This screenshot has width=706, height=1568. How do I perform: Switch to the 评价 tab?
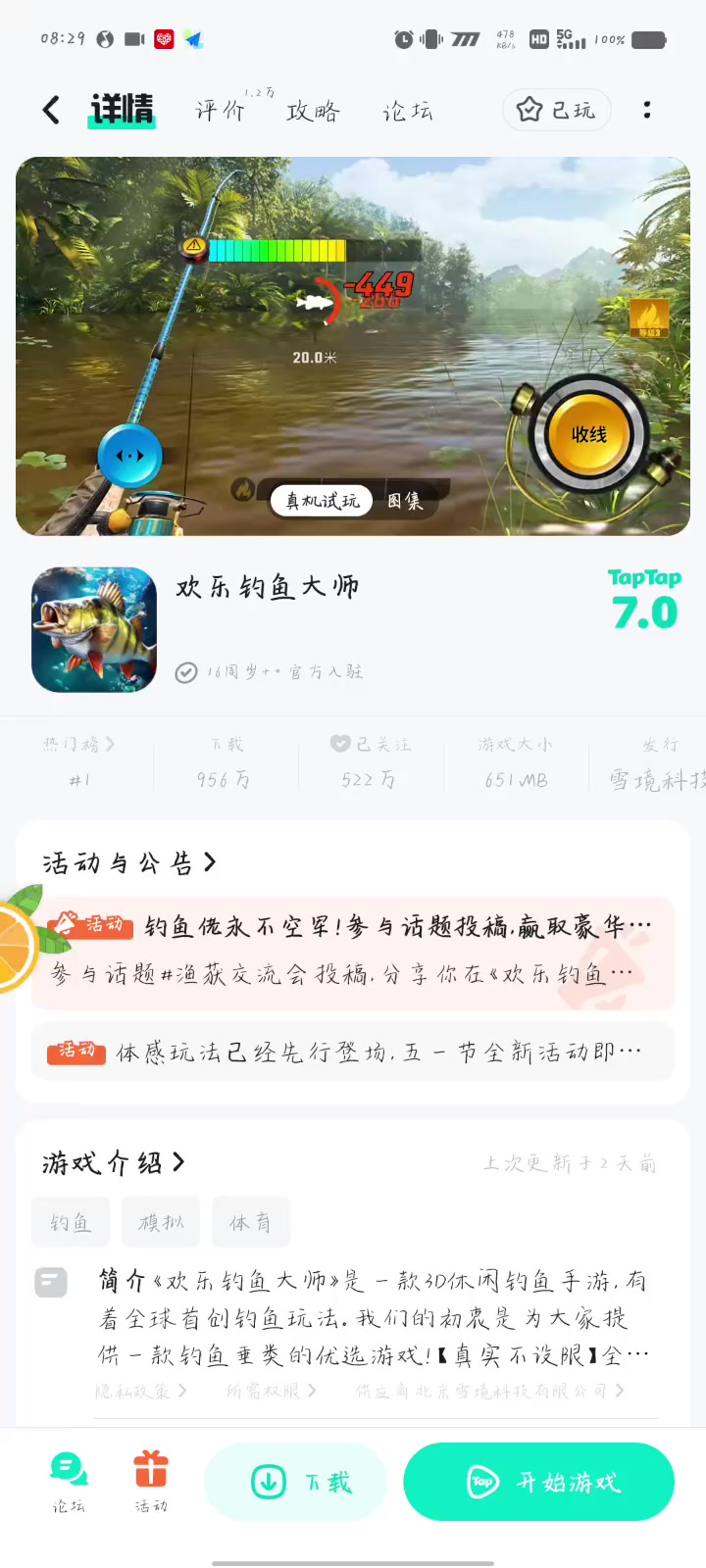[221, 111]
